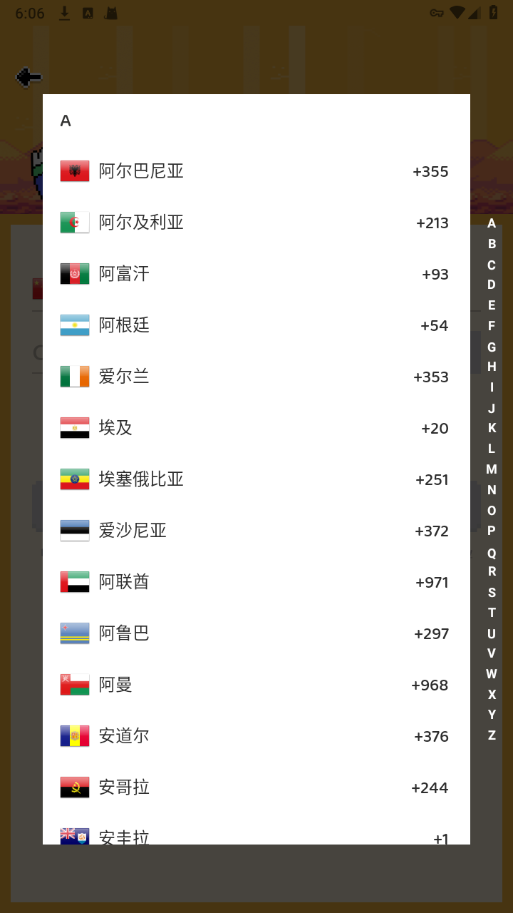Tap the 阿曼 +968 entry

(x=256, y=685)
